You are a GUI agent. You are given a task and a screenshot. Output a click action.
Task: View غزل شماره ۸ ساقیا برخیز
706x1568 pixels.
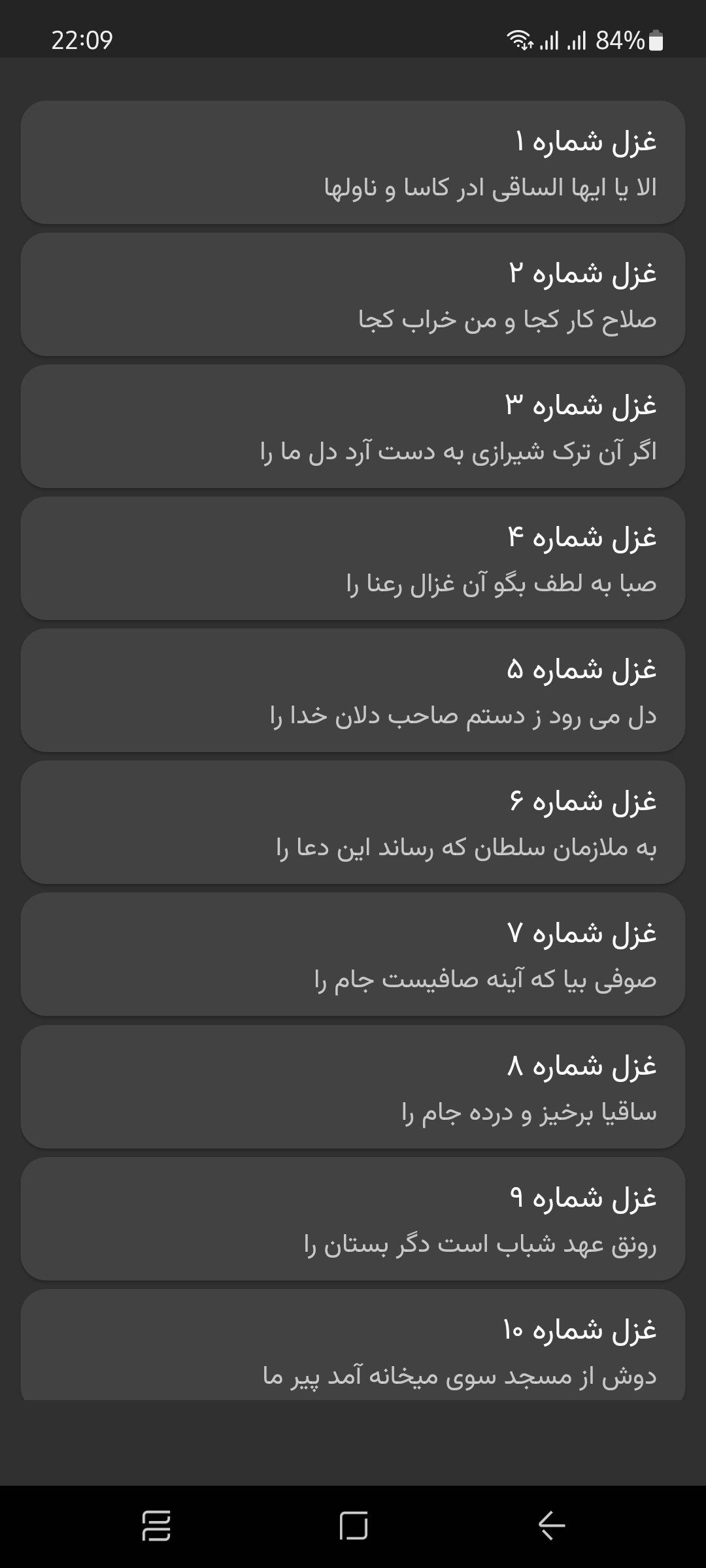point(353,1087)
